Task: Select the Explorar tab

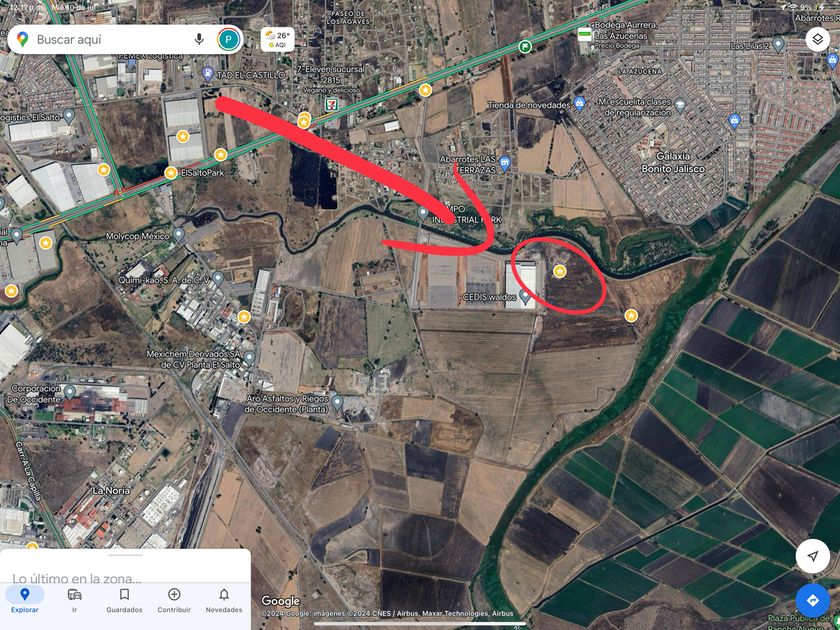Action: point(24,599)
